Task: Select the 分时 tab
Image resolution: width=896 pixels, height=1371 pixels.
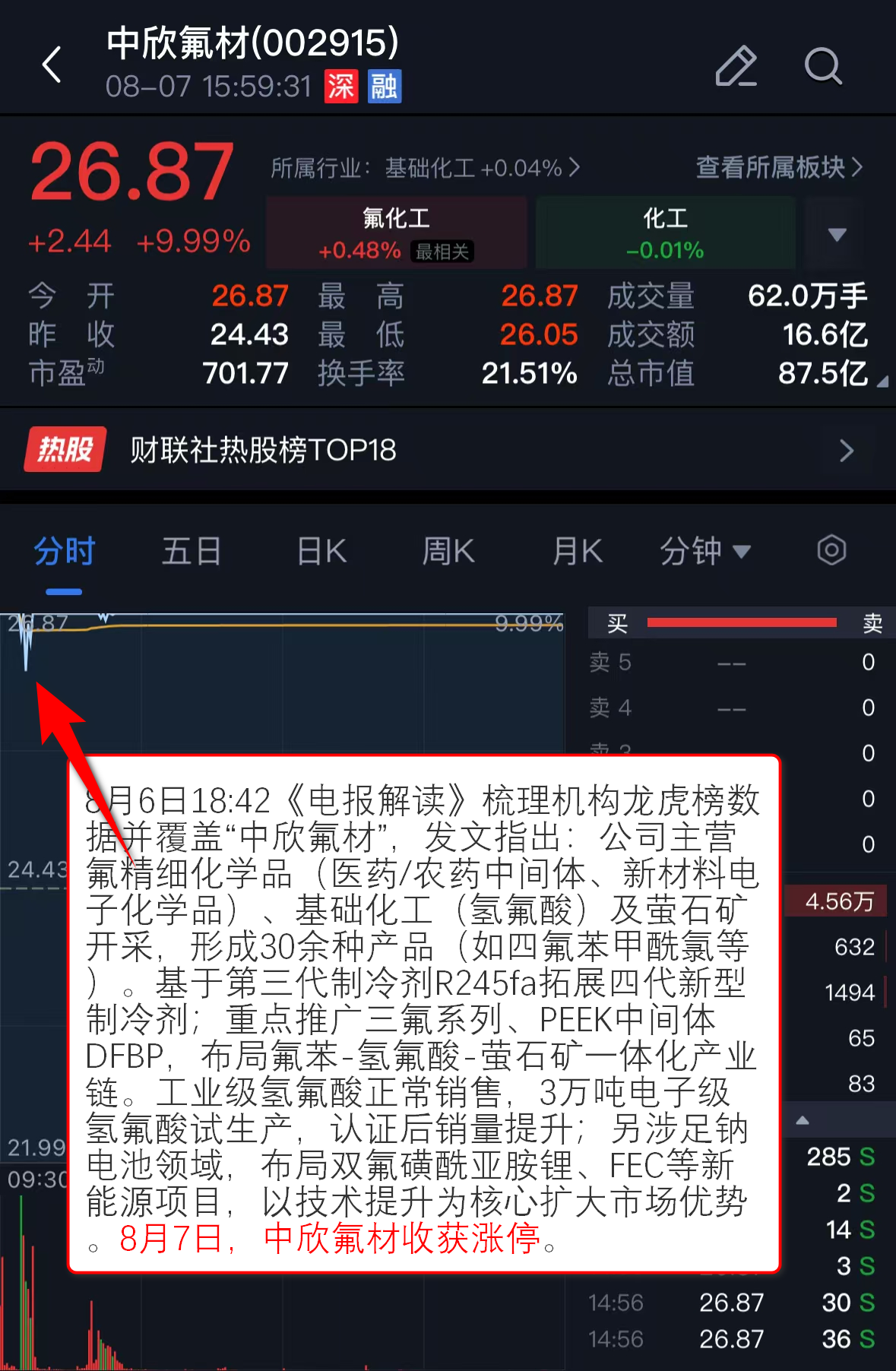Action: tap(64, 551)
